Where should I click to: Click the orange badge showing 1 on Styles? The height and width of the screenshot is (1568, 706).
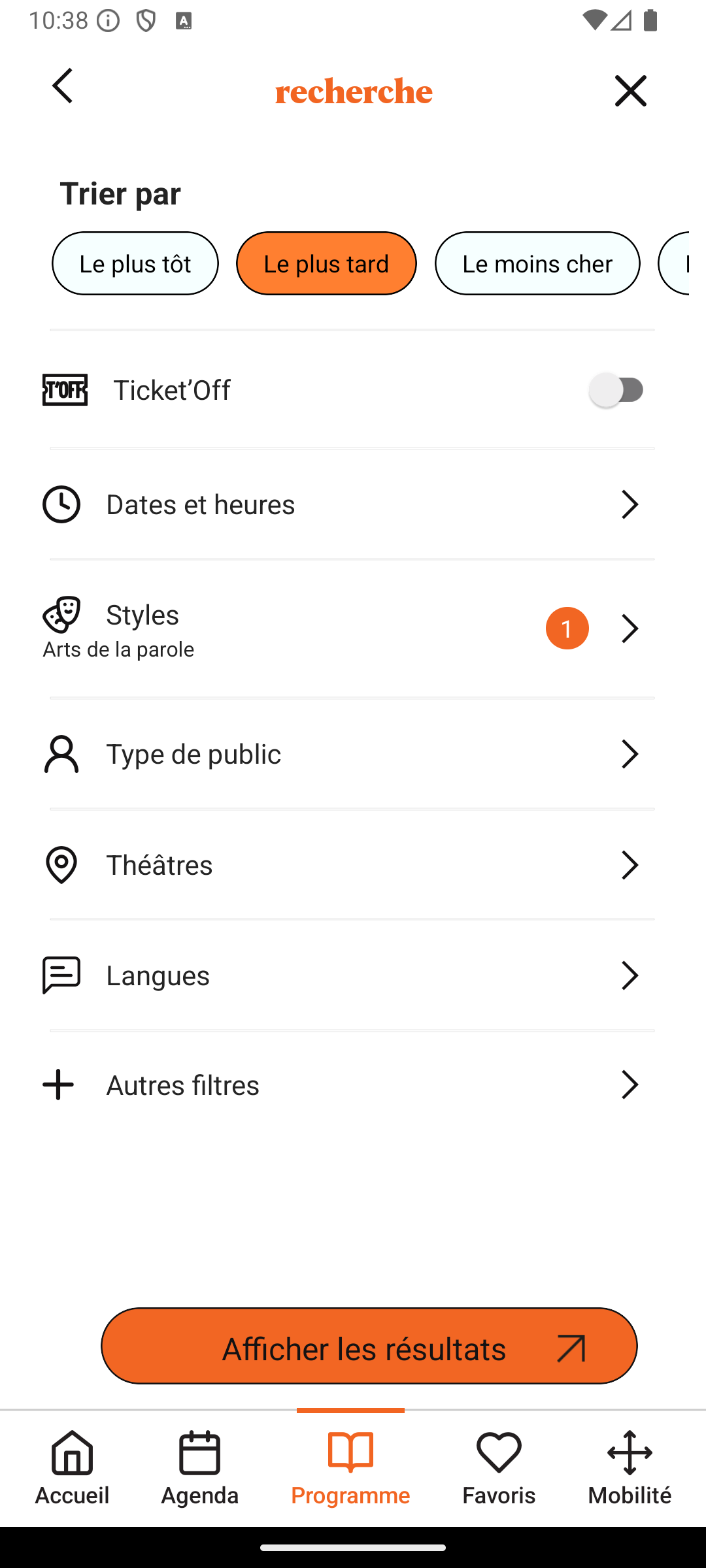(x=567, y=628)
